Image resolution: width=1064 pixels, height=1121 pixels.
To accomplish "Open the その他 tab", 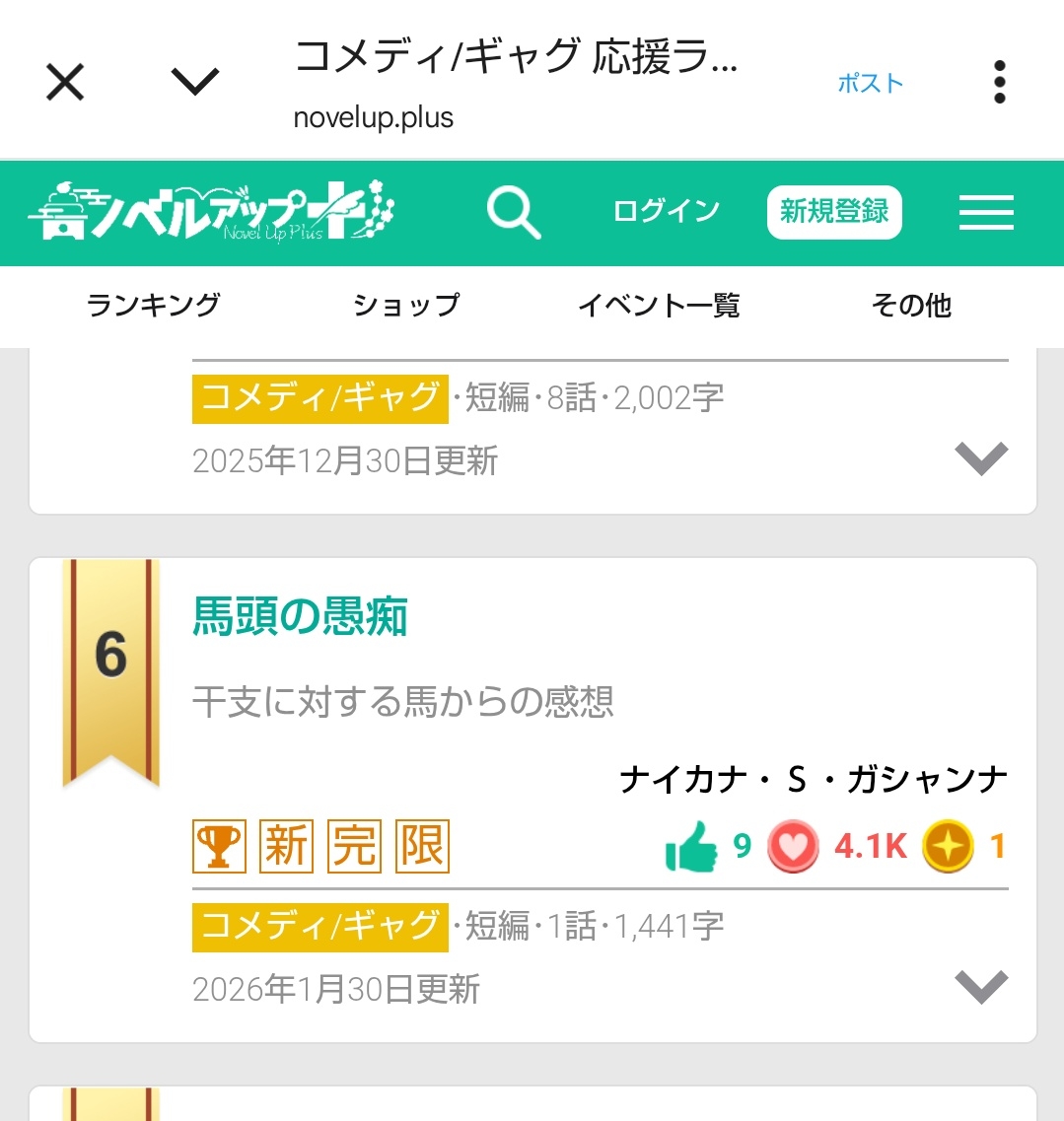I will 911,306.
